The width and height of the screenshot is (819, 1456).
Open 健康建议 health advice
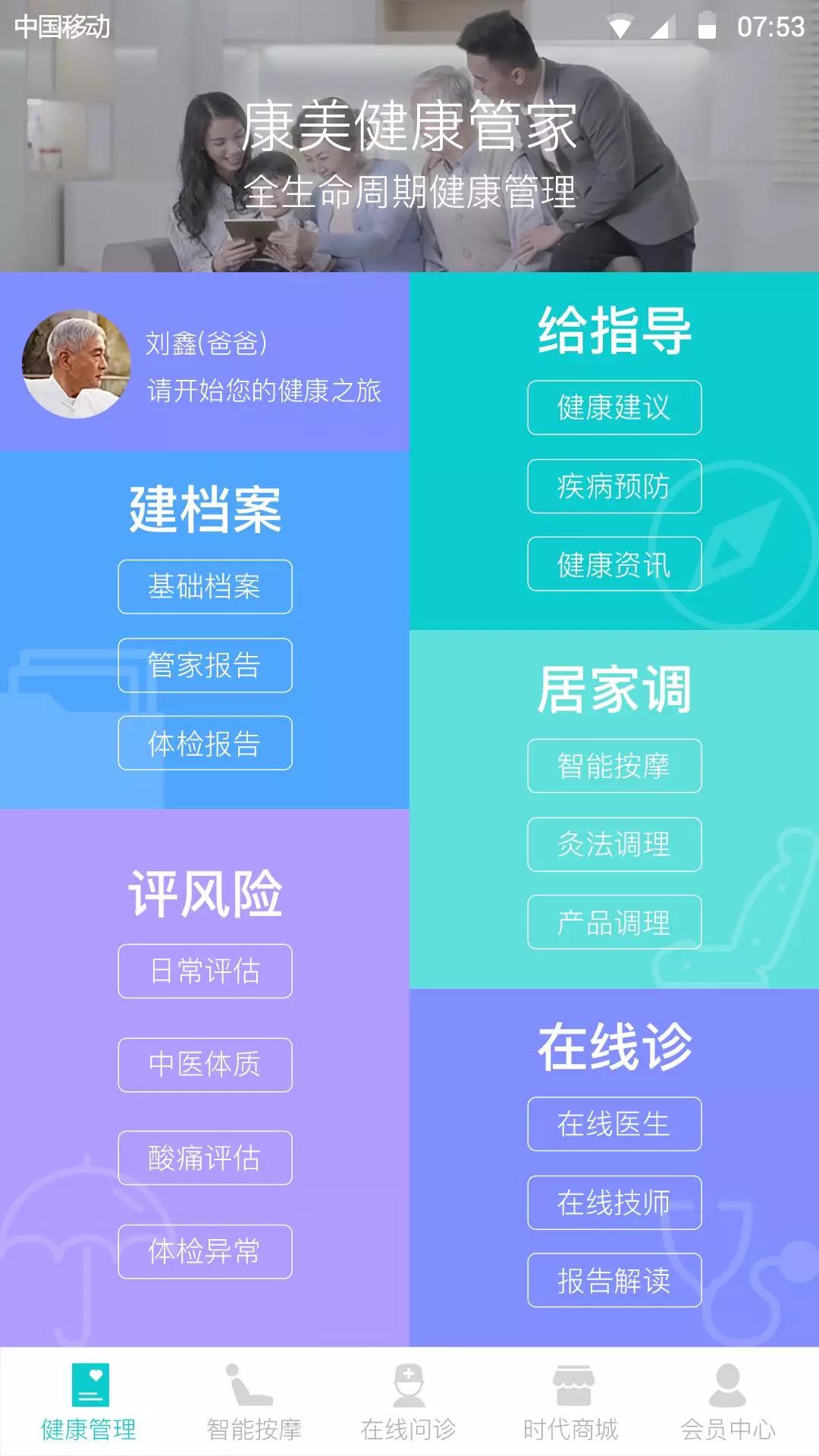614,407
